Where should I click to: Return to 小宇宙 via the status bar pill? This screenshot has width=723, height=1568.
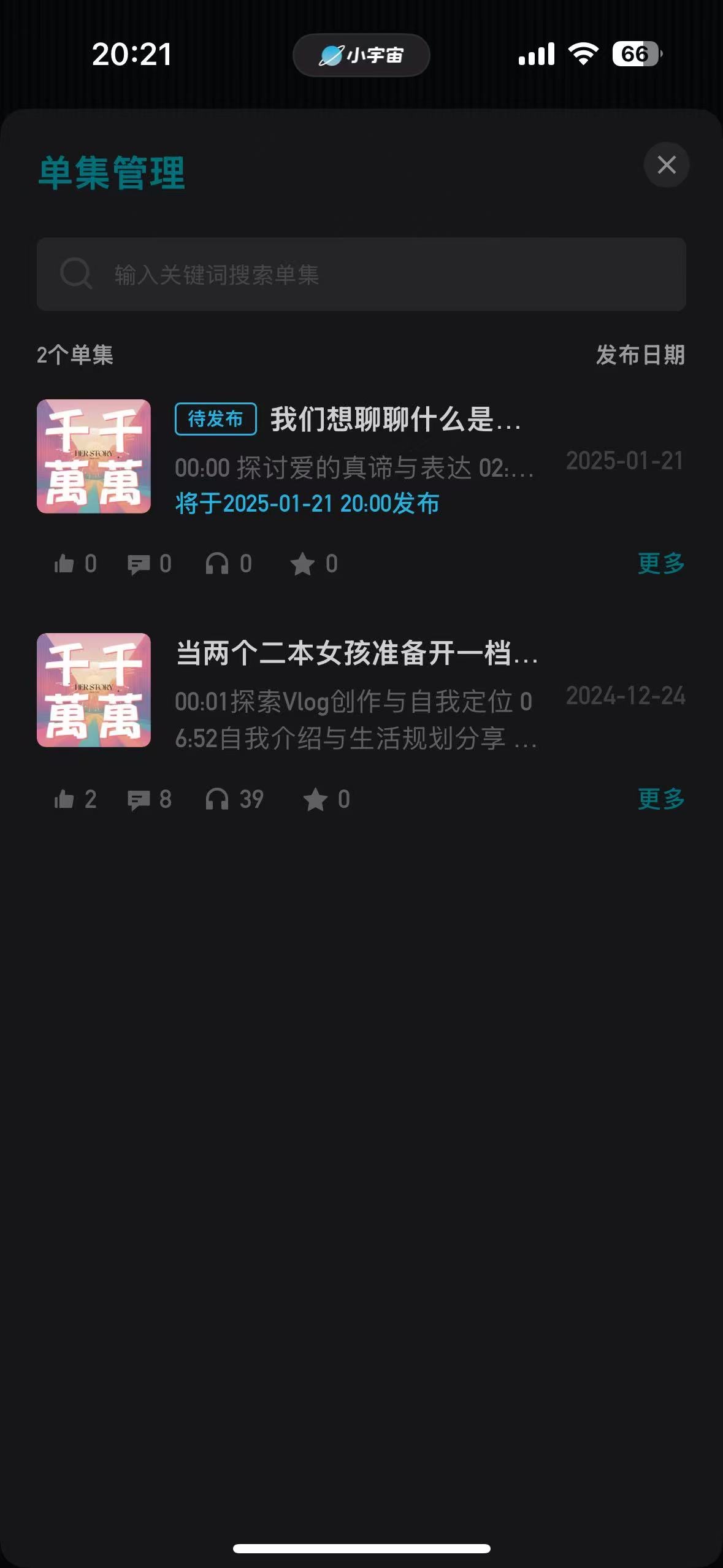click(361, 55)
